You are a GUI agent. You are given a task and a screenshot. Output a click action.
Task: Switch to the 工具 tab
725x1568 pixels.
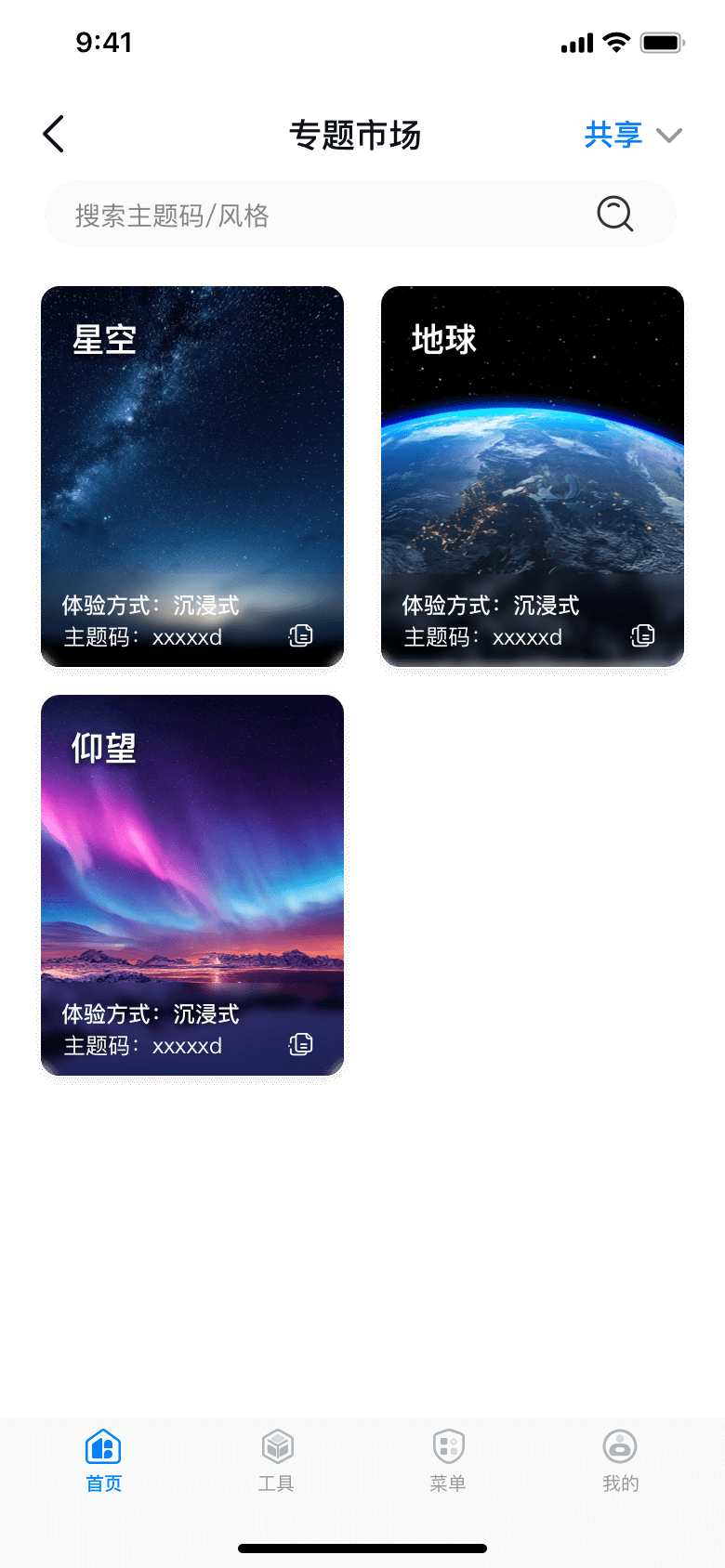point(276,1460)
